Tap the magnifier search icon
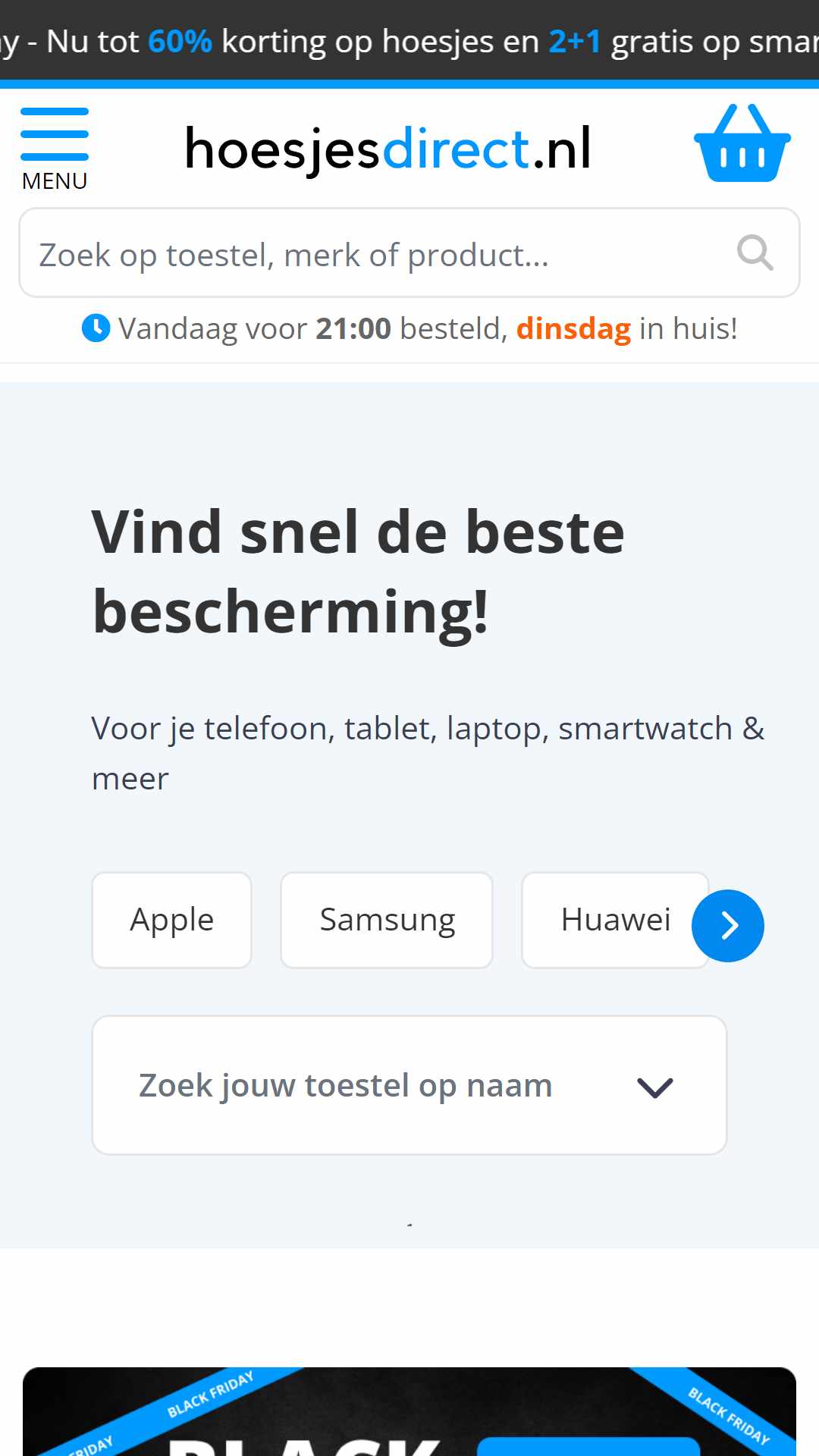Image resolution: width=819 pixels, height=1456 pixels. click(755, 253)
